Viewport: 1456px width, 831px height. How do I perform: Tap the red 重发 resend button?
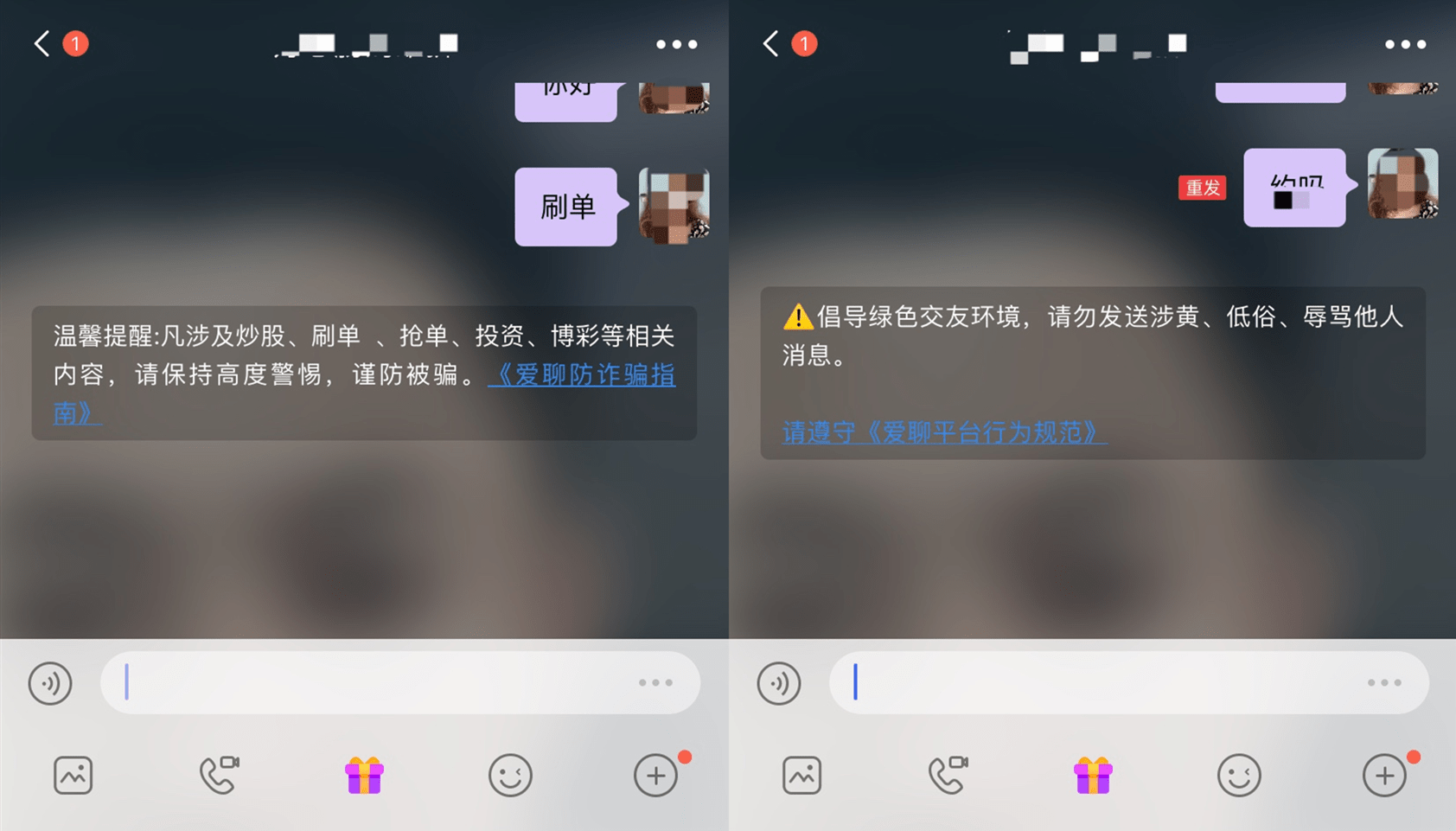[1202, 188]
